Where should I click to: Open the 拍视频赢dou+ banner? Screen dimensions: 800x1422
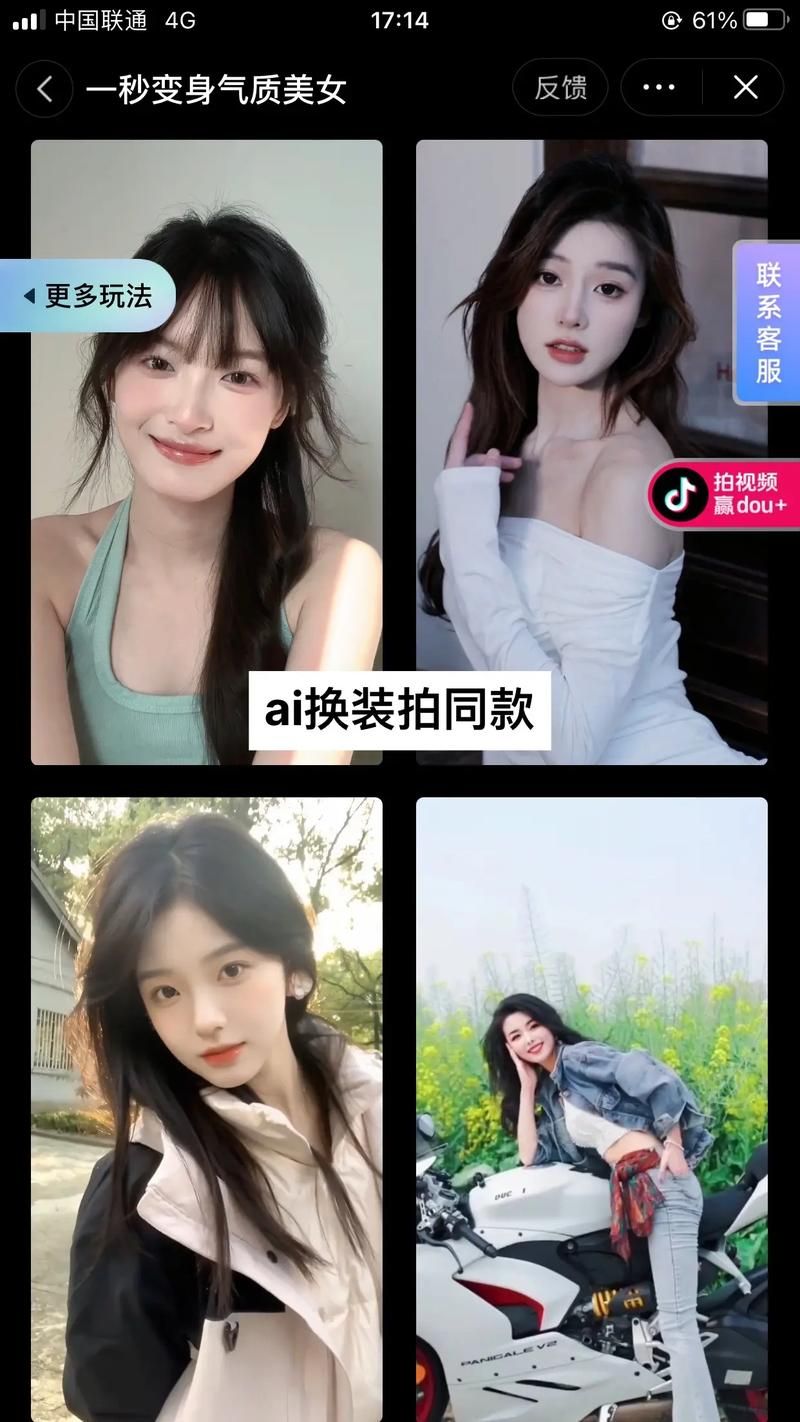coord(721,493)
